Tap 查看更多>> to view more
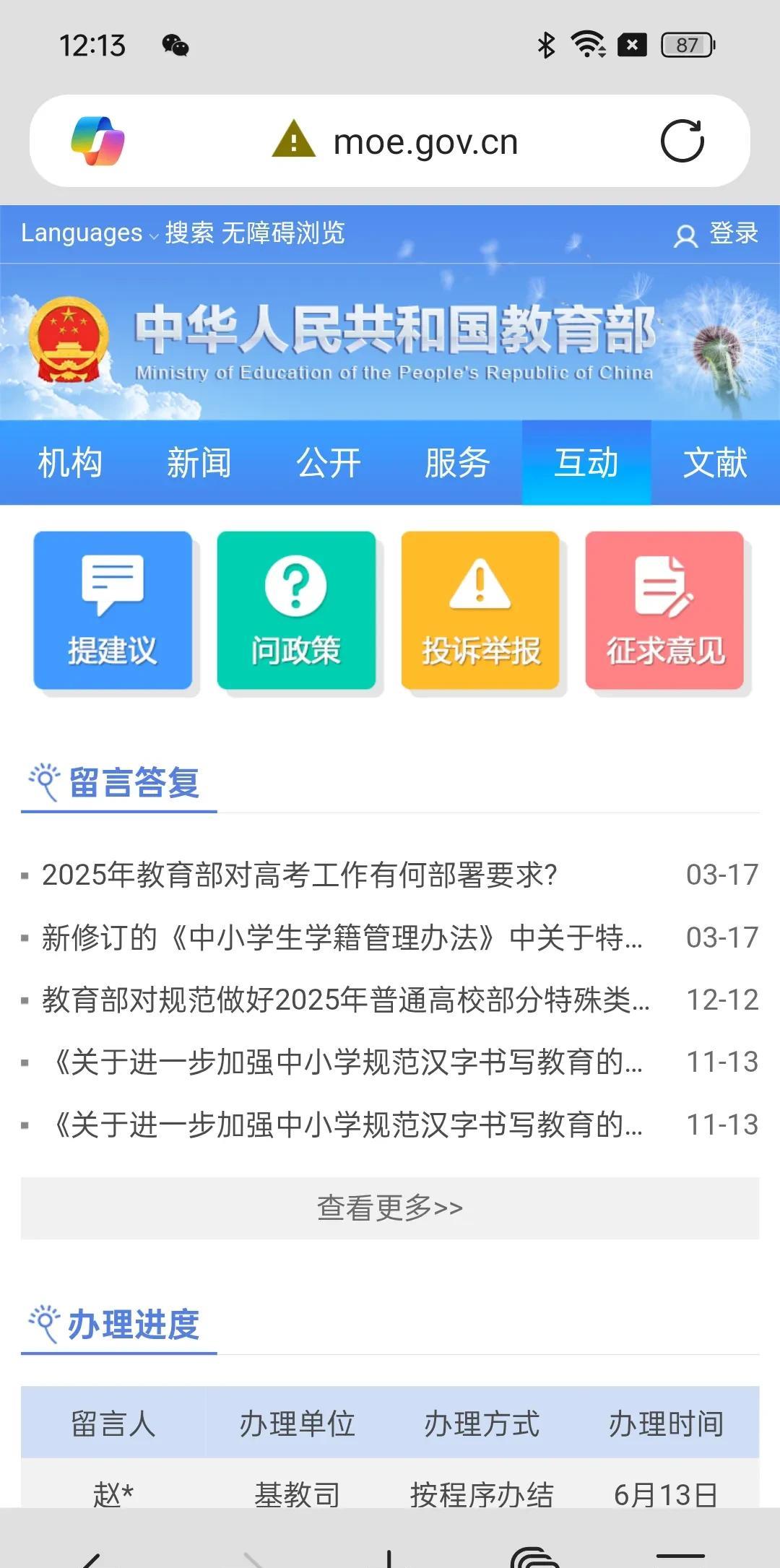The width and height of the screenshot is (780, 1568). click(x=390, y=1208)
